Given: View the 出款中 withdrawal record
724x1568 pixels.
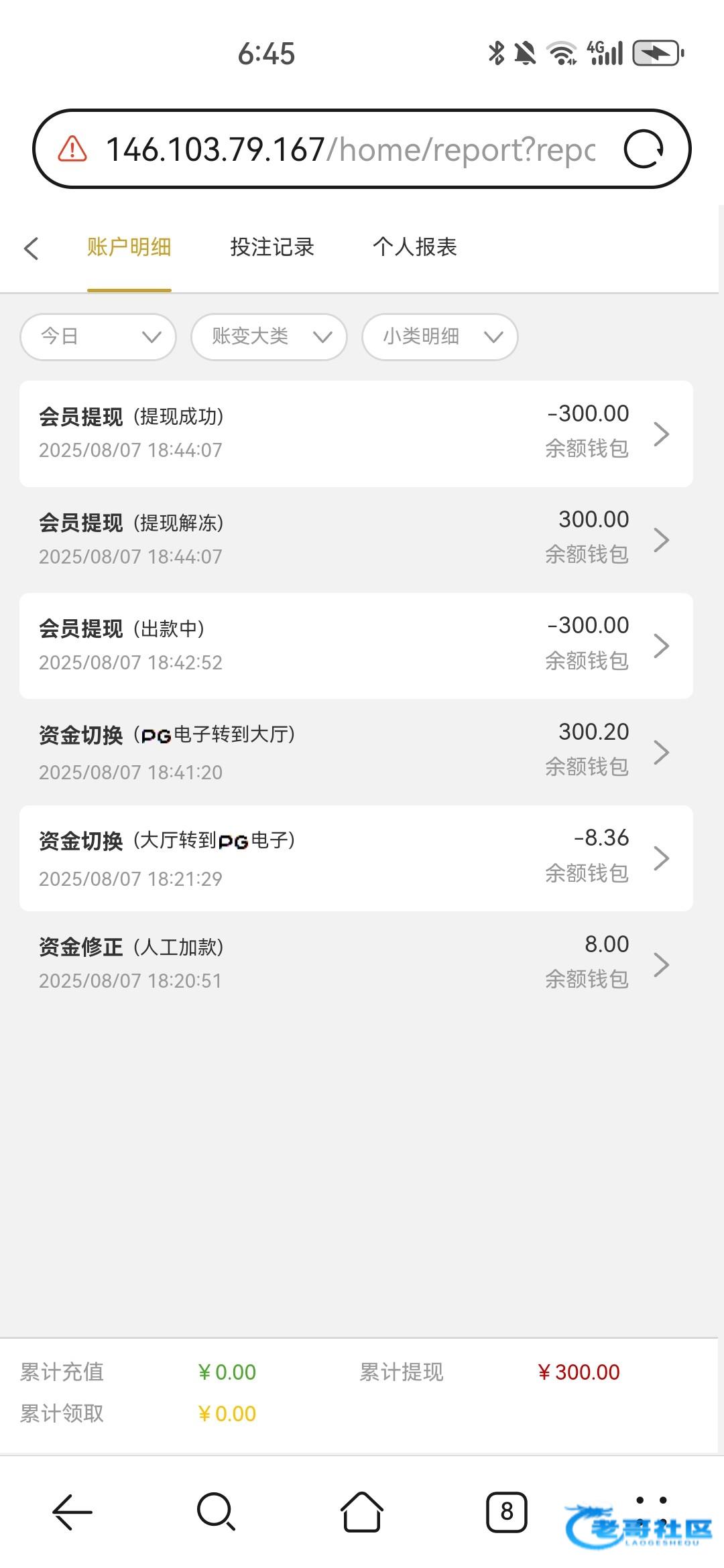Looking at the screenshot, I should (x=356, y=646).
